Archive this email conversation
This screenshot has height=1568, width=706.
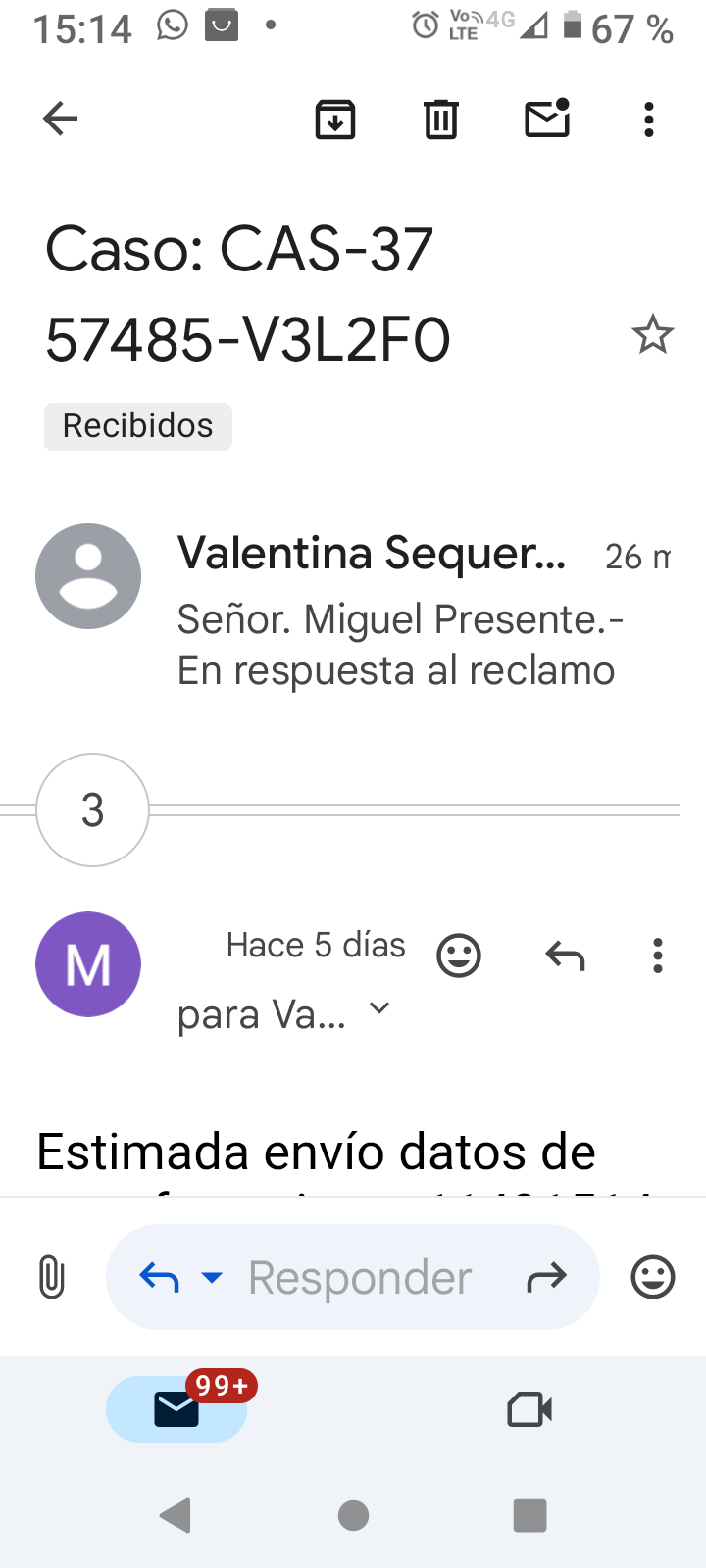click(335, 120)
